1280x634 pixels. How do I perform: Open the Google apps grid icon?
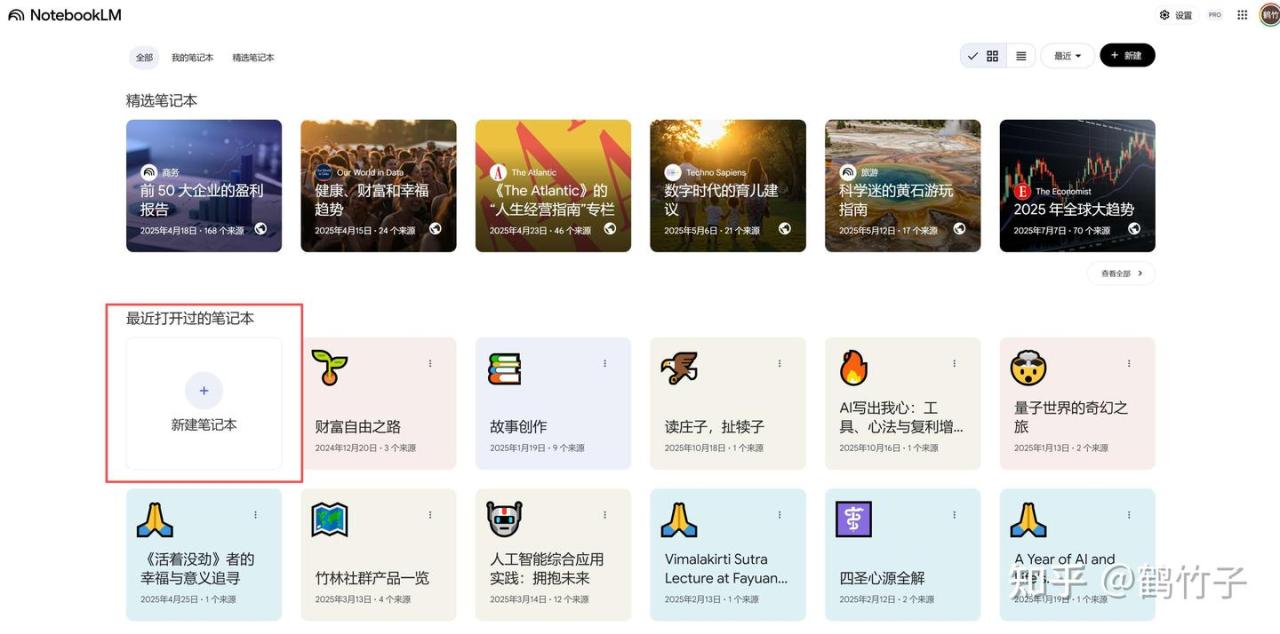click(1242, 15)
